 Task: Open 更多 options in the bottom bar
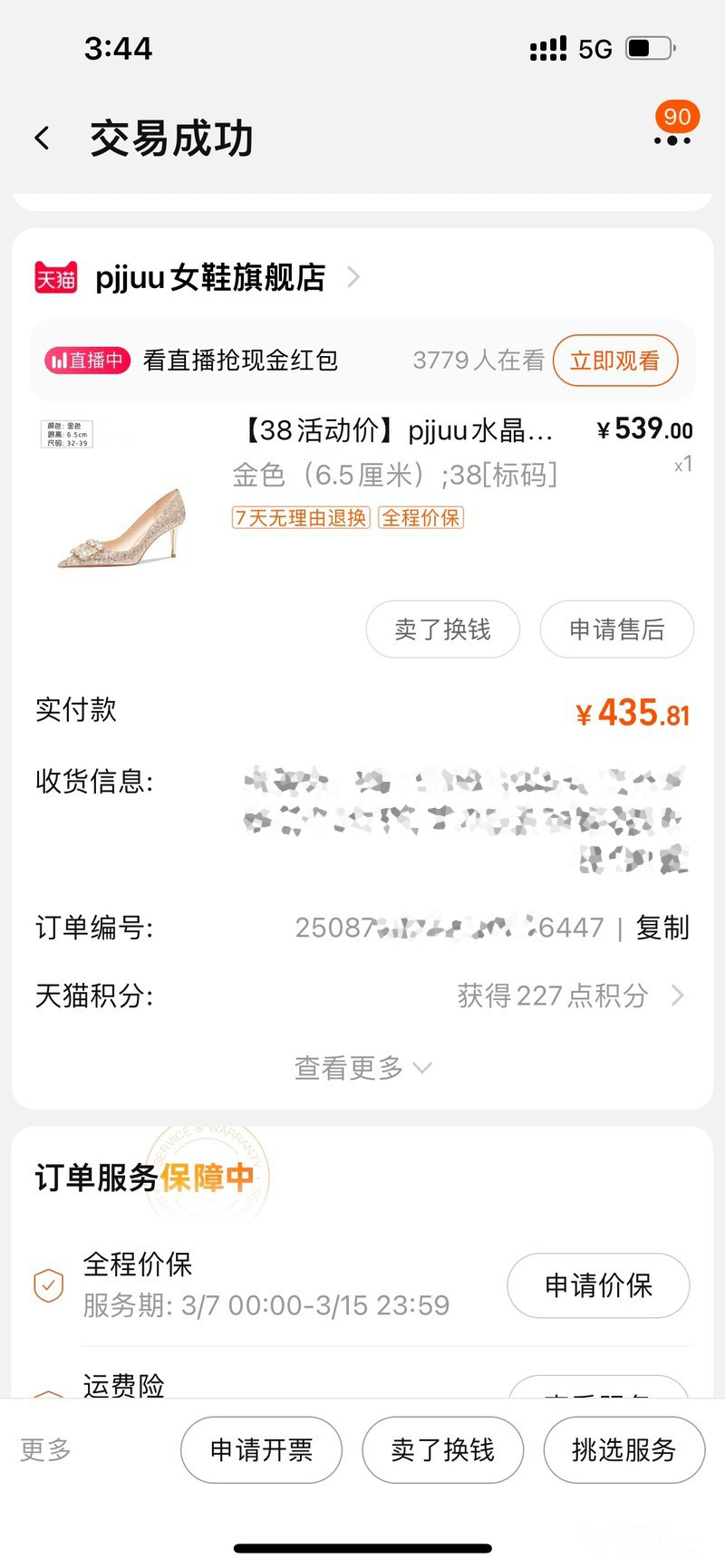(46, 1449)
